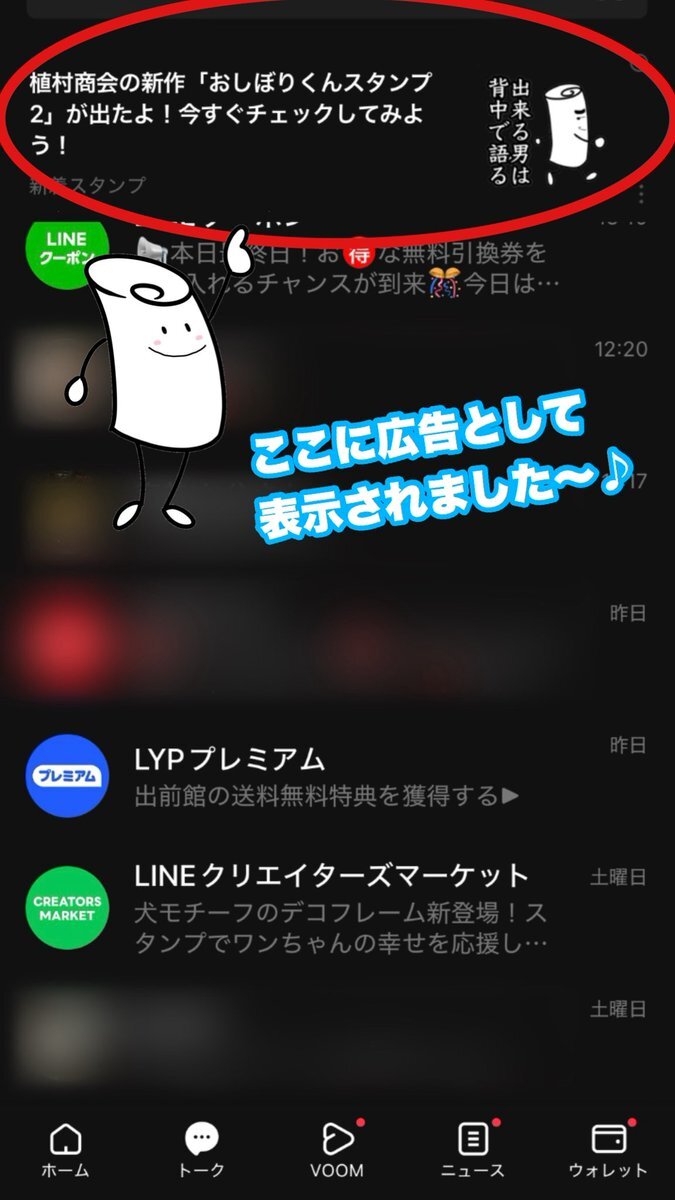Switch to the VOOM tab

pyautogui.click(x=336, y=1150)
